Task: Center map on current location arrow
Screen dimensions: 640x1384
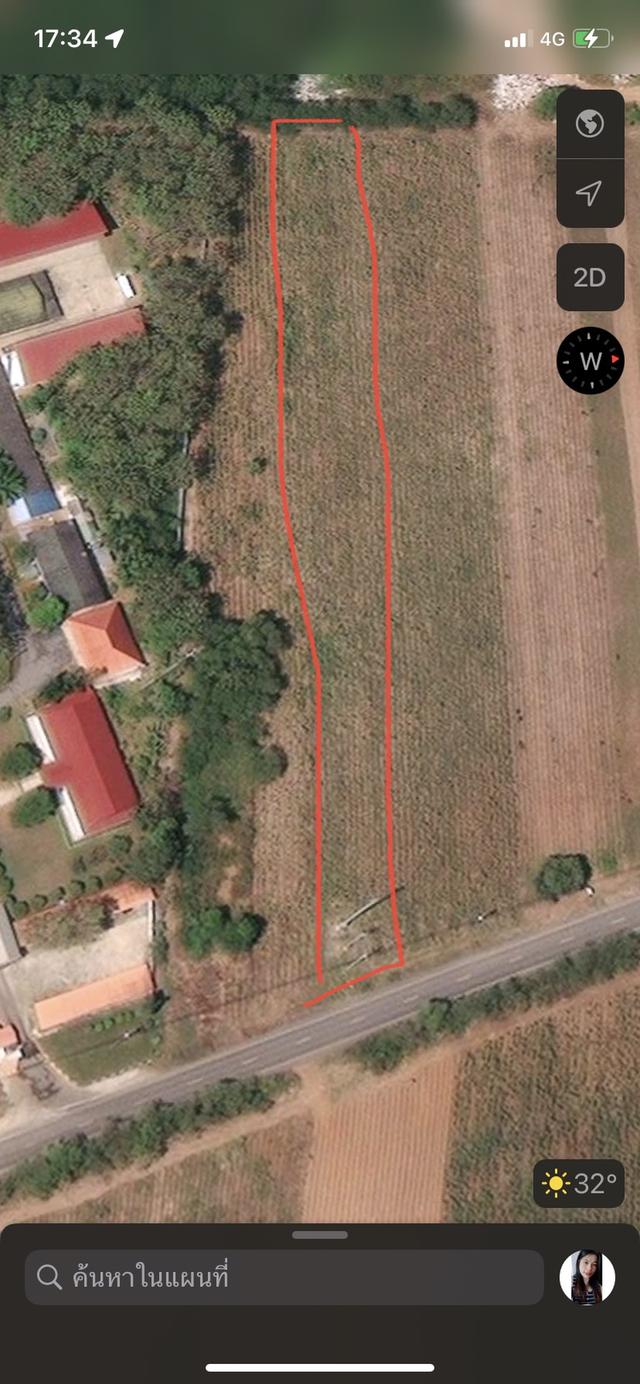Action: [x=590, y=193]
